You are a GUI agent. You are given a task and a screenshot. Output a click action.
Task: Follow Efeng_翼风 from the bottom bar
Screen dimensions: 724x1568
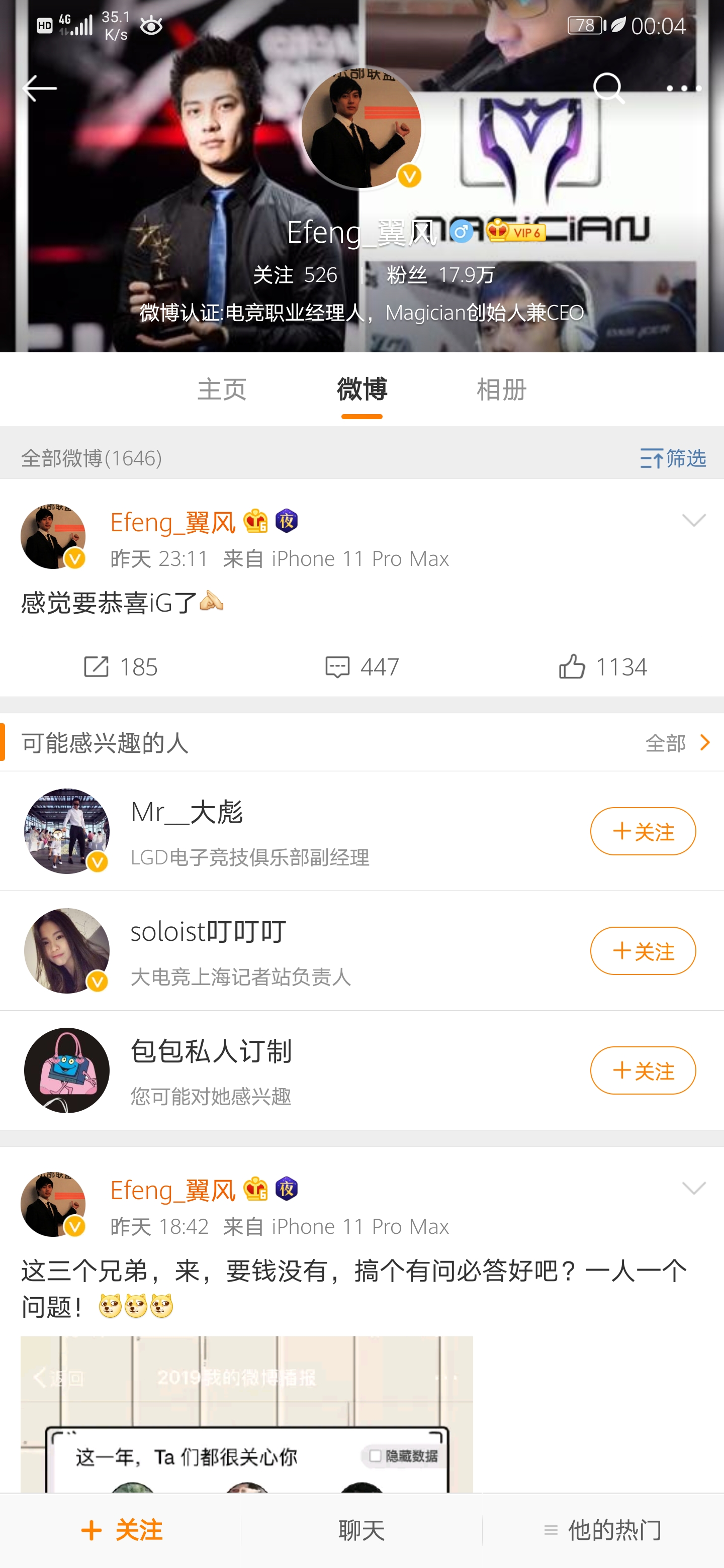[x=121, y=1530]
